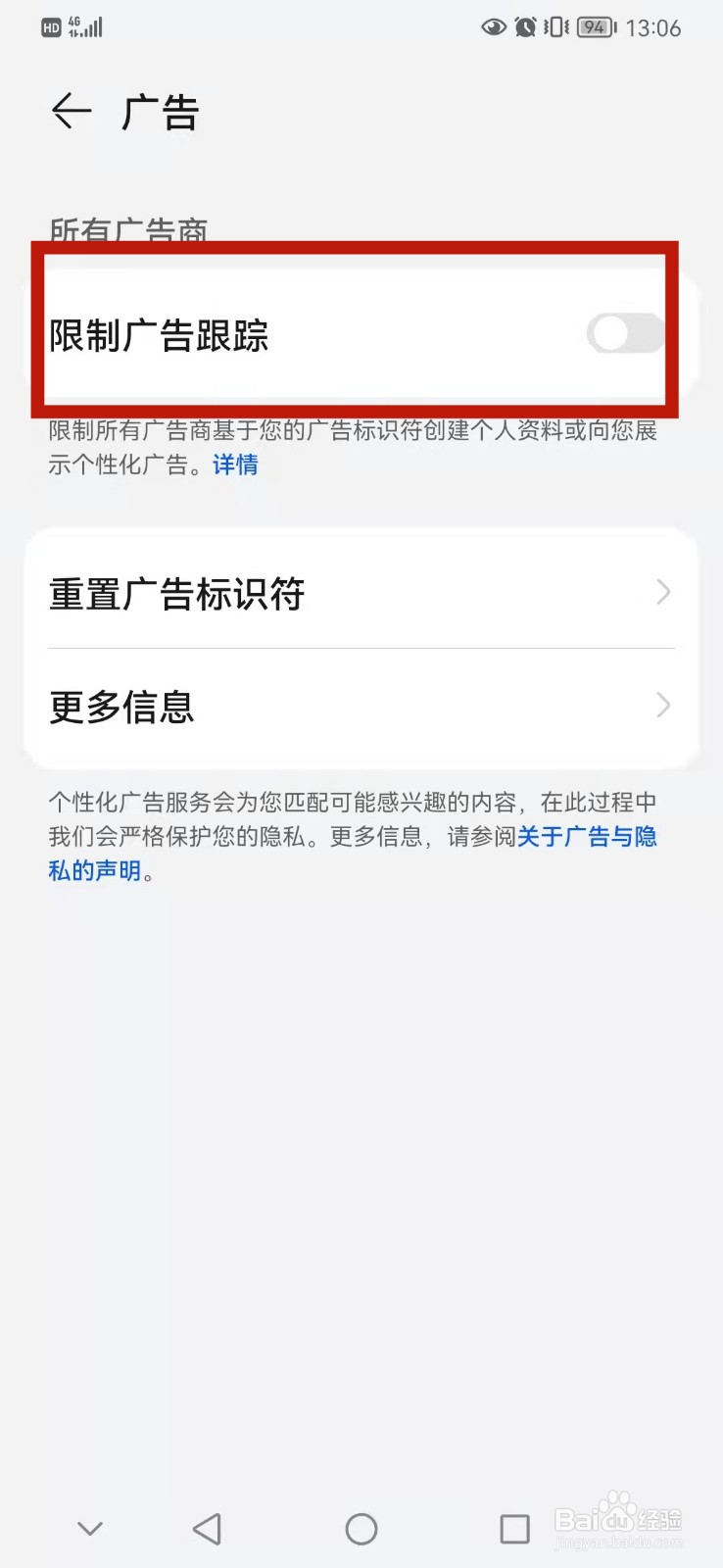Tap the HD icon in the status bar
This screenshot has width=723, height=1568.
pos(51,27)
